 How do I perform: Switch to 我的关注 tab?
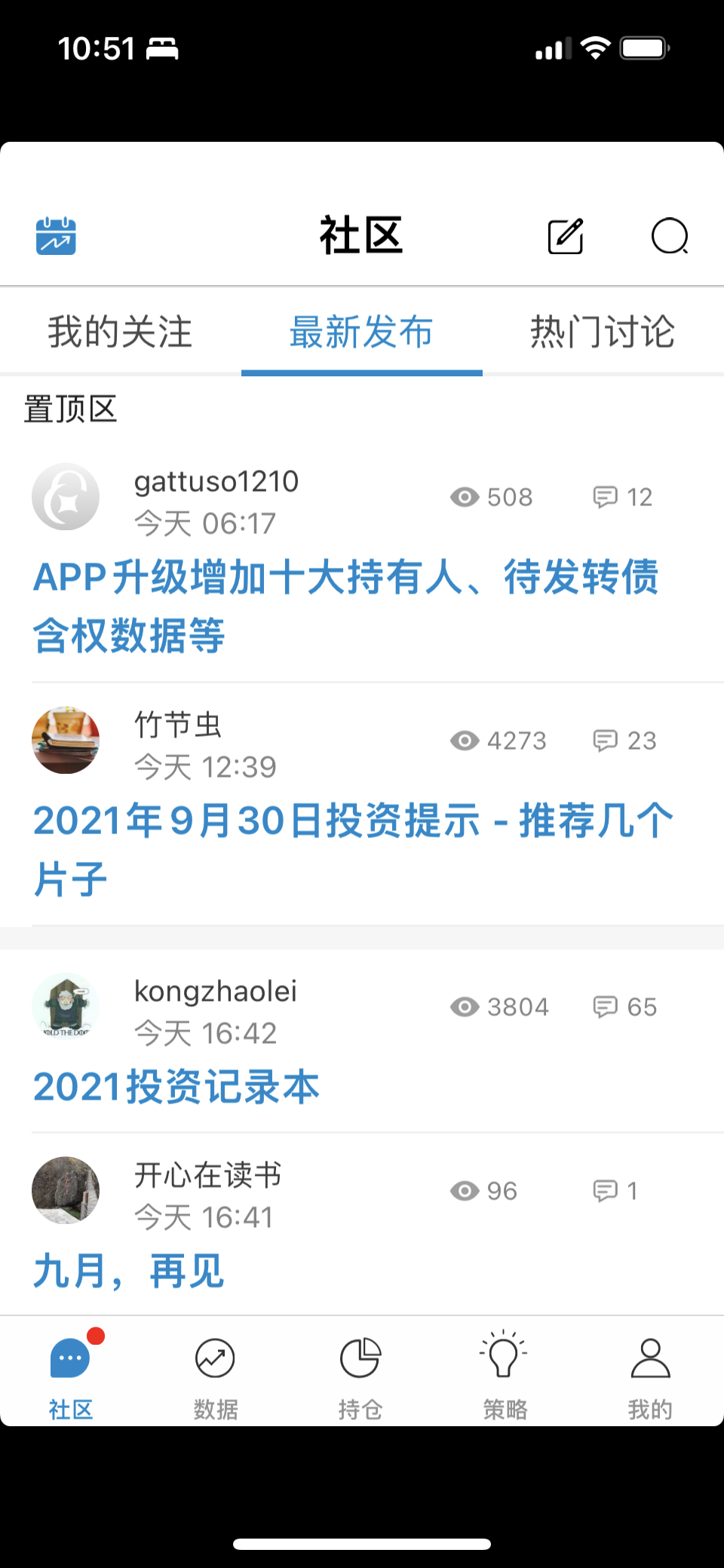coord(121,332)
